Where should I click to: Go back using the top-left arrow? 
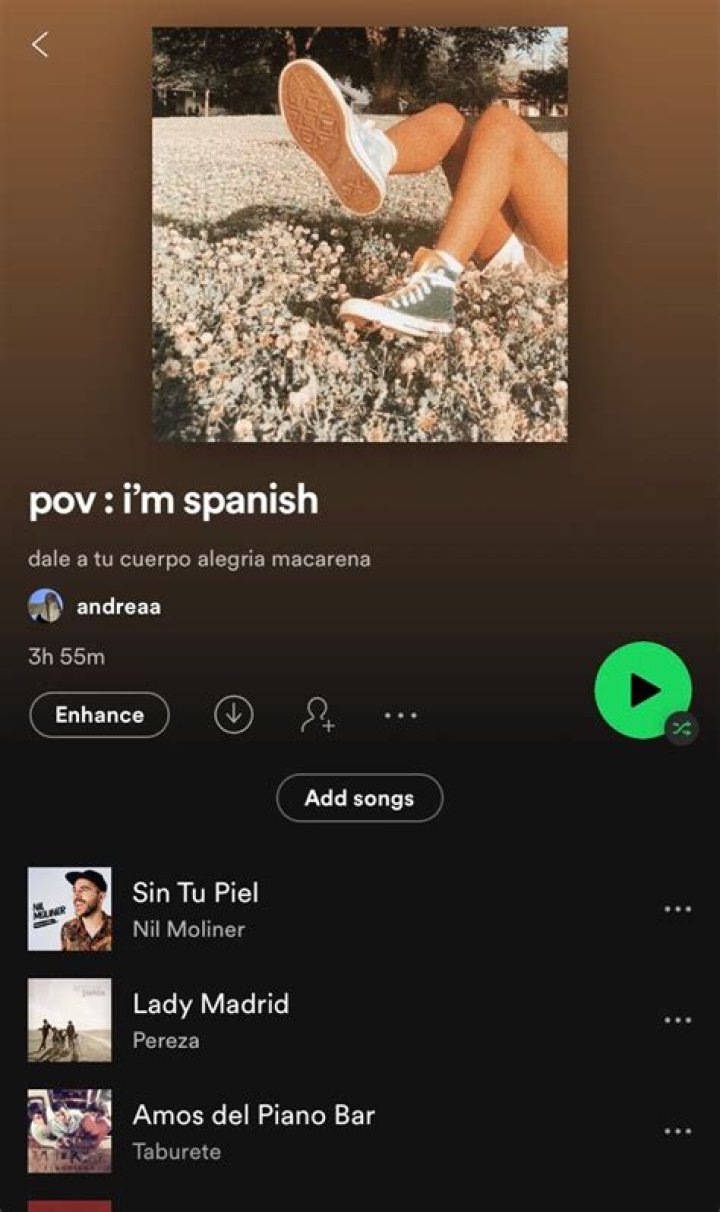pos(40,45)
